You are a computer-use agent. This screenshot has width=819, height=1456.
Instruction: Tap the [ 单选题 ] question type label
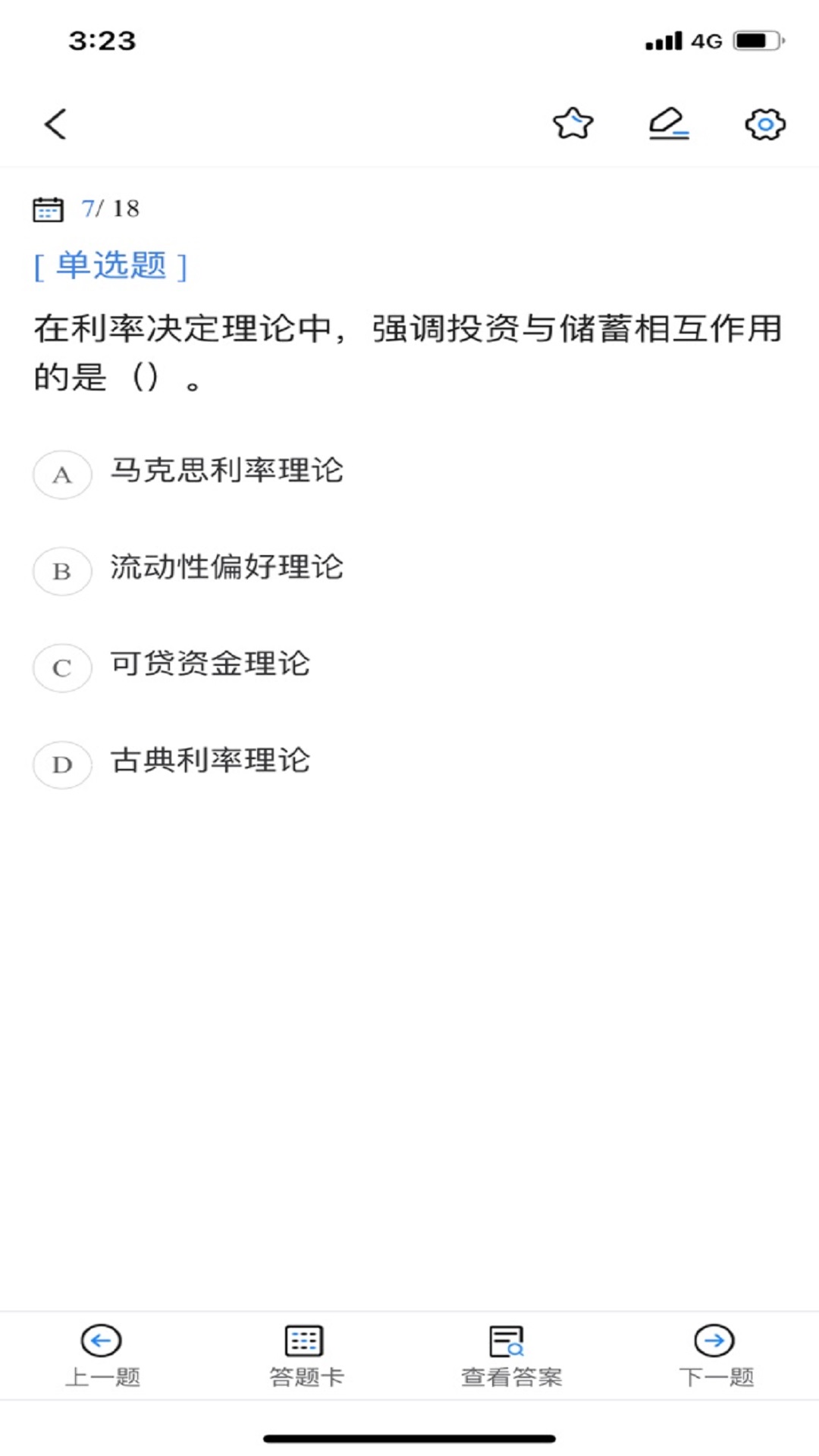coord(108,267)
